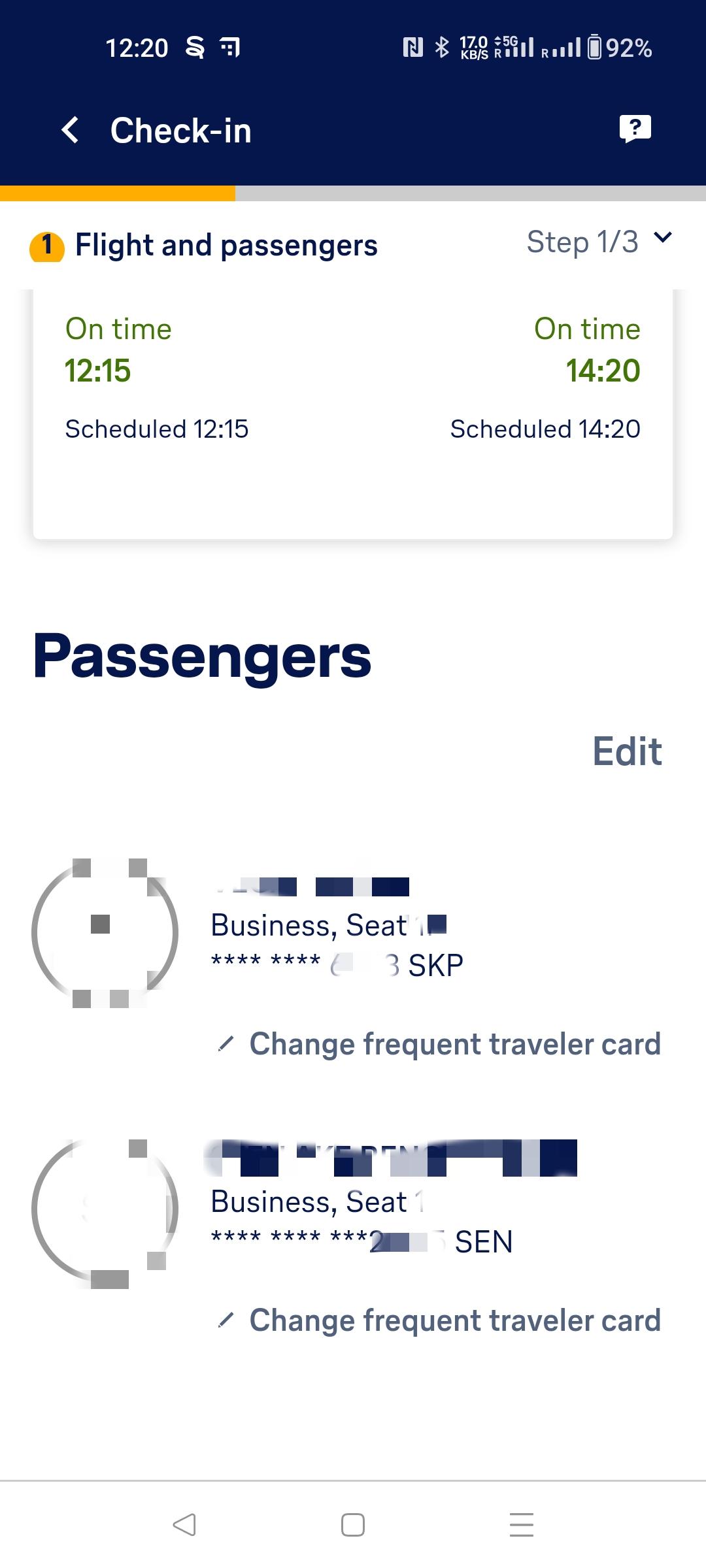Change frequent traveler card for SEN passenger

[454, 1320]
